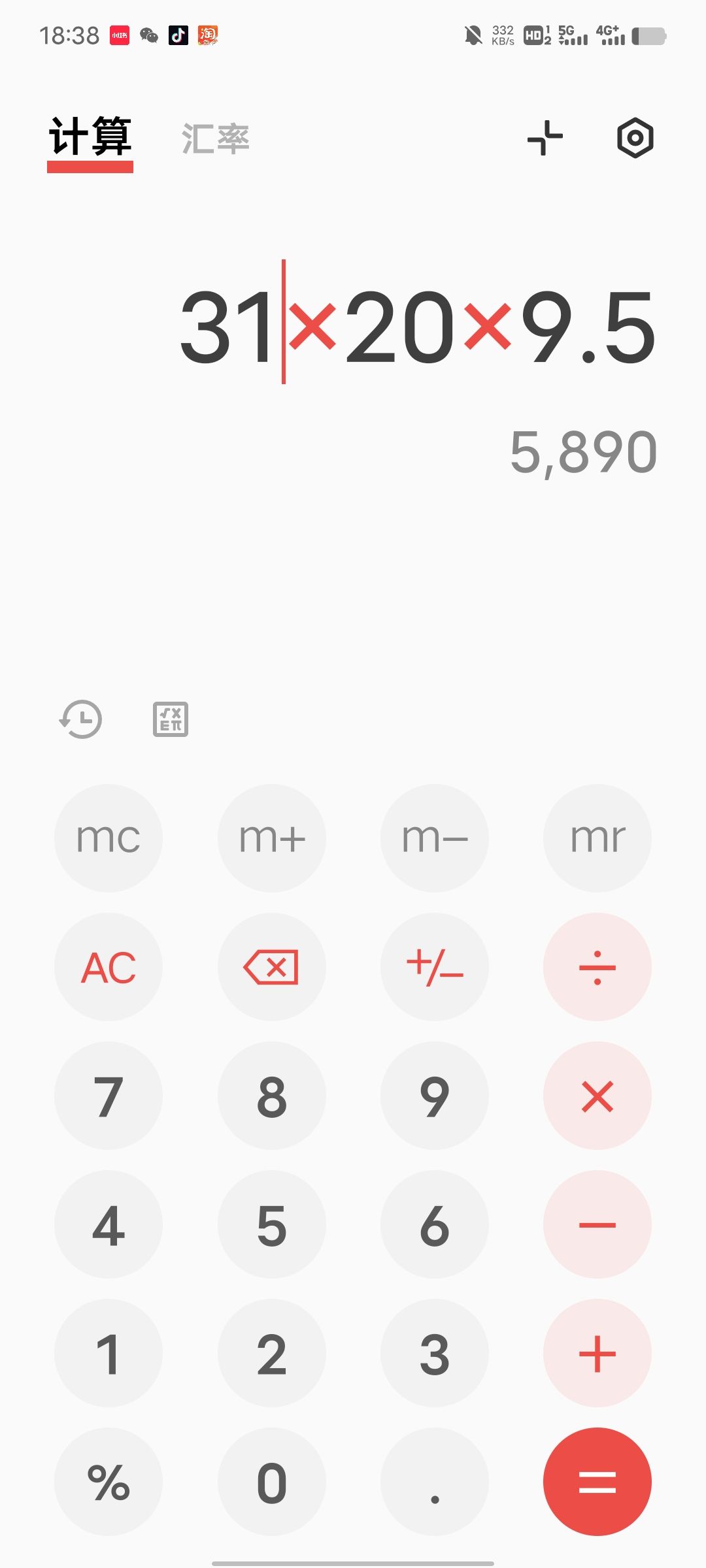This screenshot has width=706, height=1568.
Task: Clear everything with AC
Action: click(x=109, y=967)
